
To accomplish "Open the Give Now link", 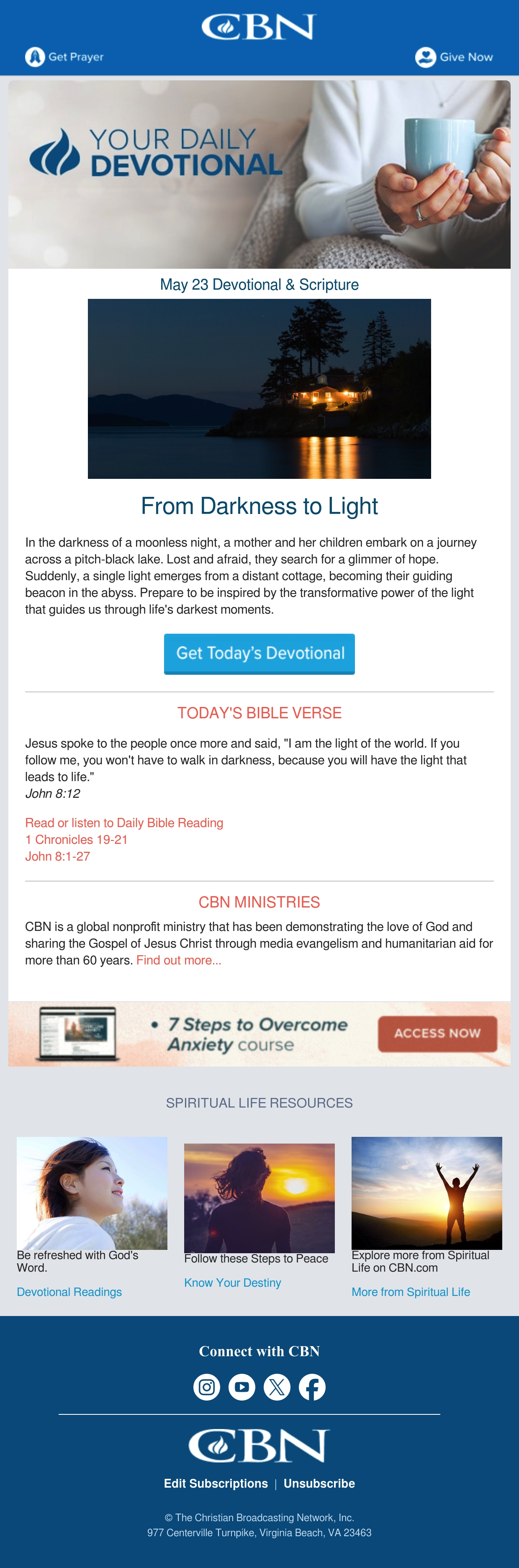I will tap(455, 57).
